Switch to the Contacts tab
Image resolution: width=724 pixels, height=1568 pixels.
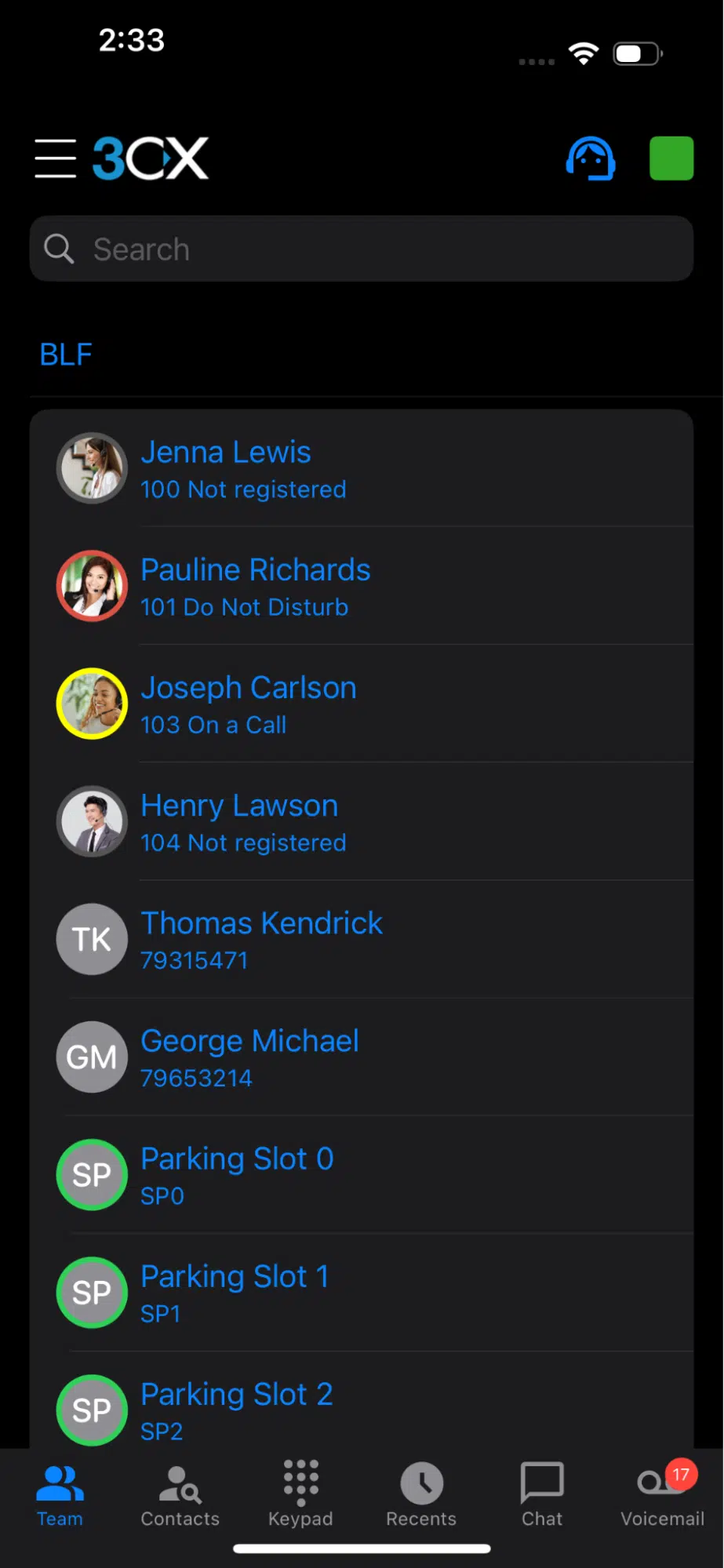click(x=180, y=1496)
